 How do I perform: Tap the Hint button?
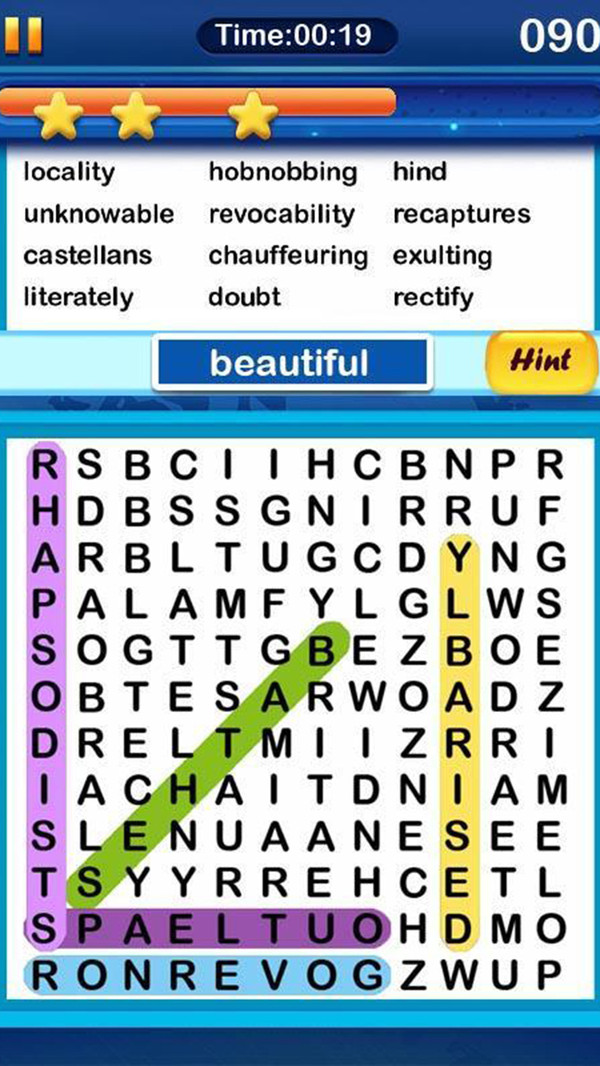(541, 362)
